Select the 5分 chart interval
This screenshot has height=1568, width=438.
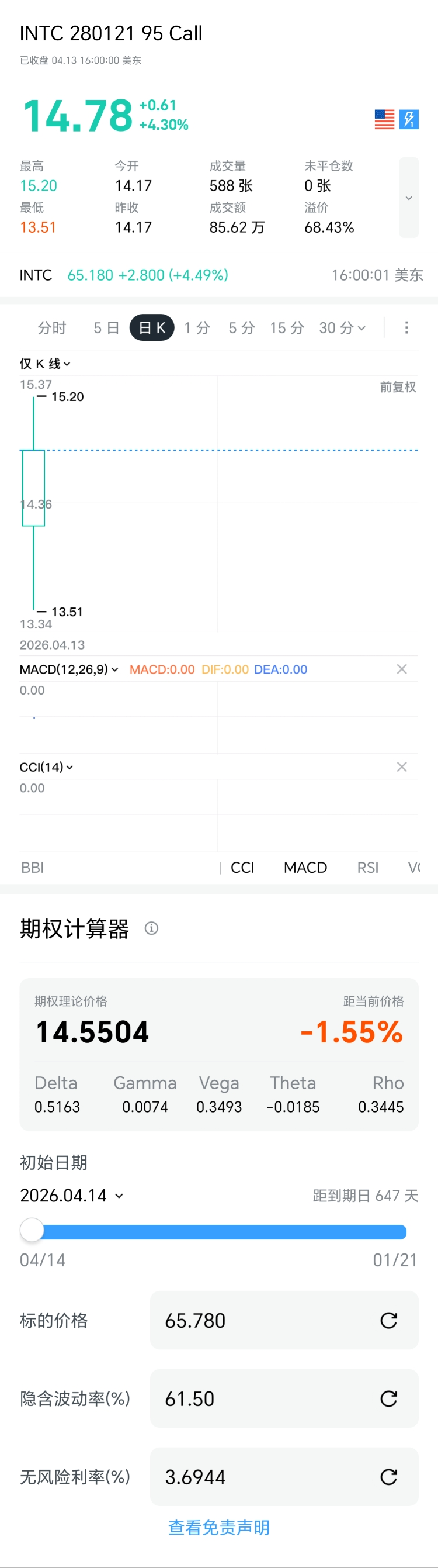(242, 328)
